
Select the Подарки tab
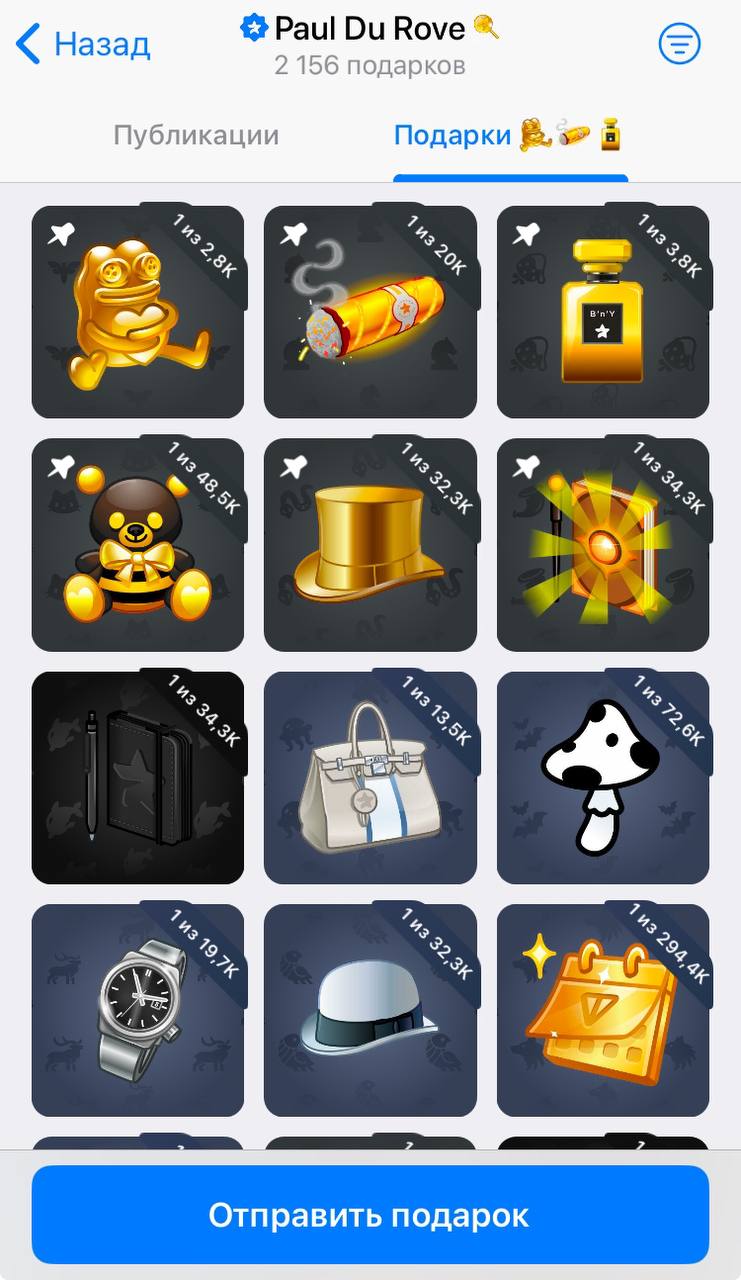(509, 135)
